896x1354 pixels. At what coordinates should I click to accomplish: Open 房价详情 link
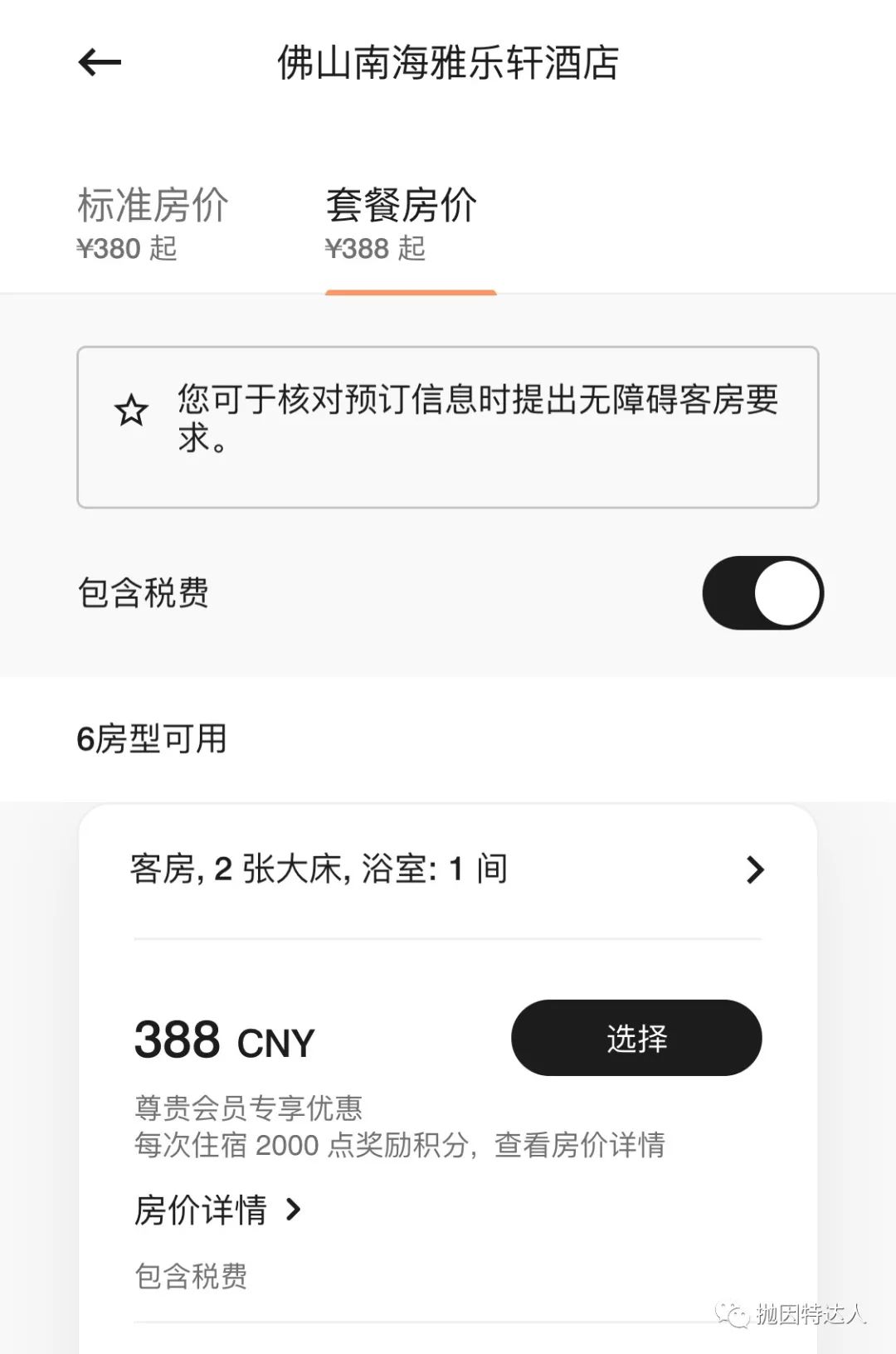pos(217,1210)
